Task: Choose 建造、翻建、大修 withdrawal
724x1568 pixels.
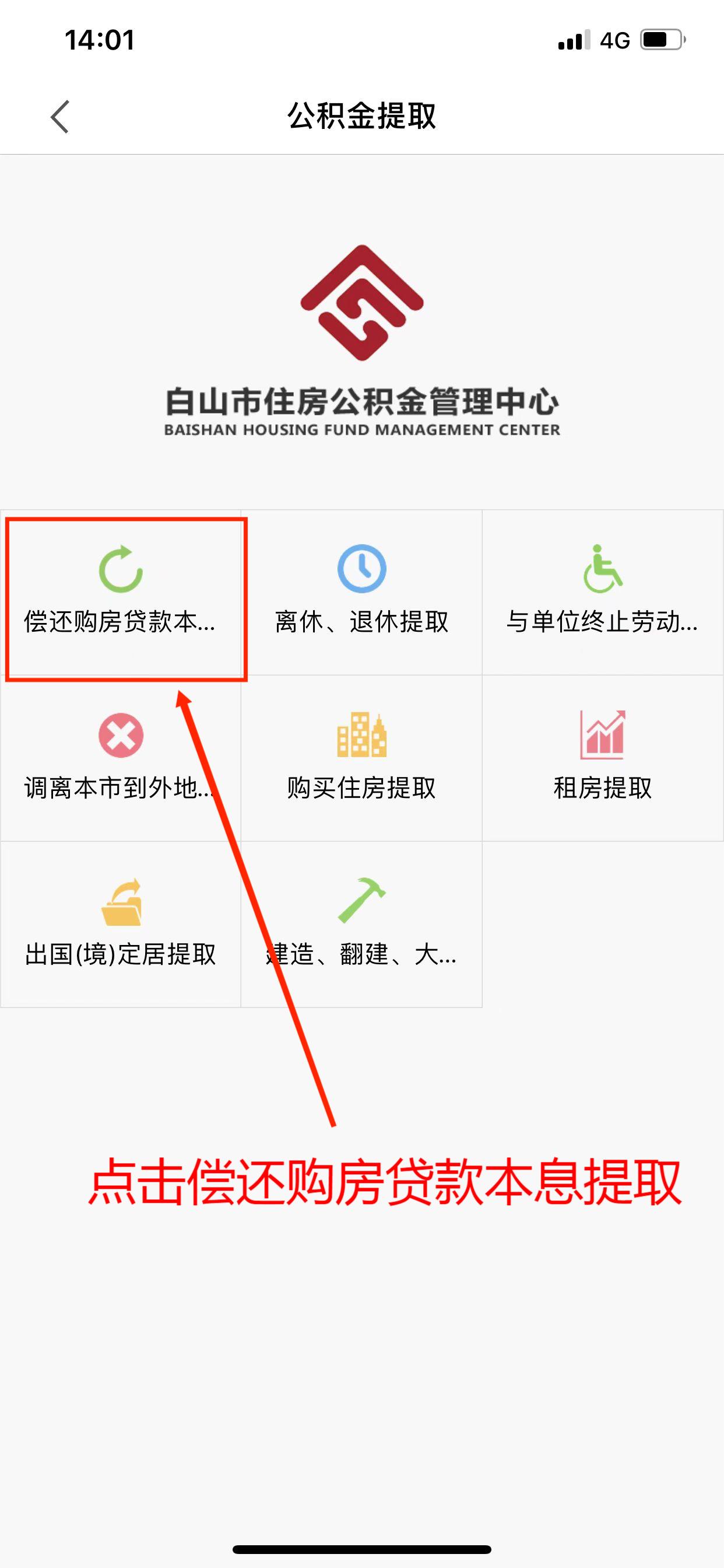Action: pos(361,924)
